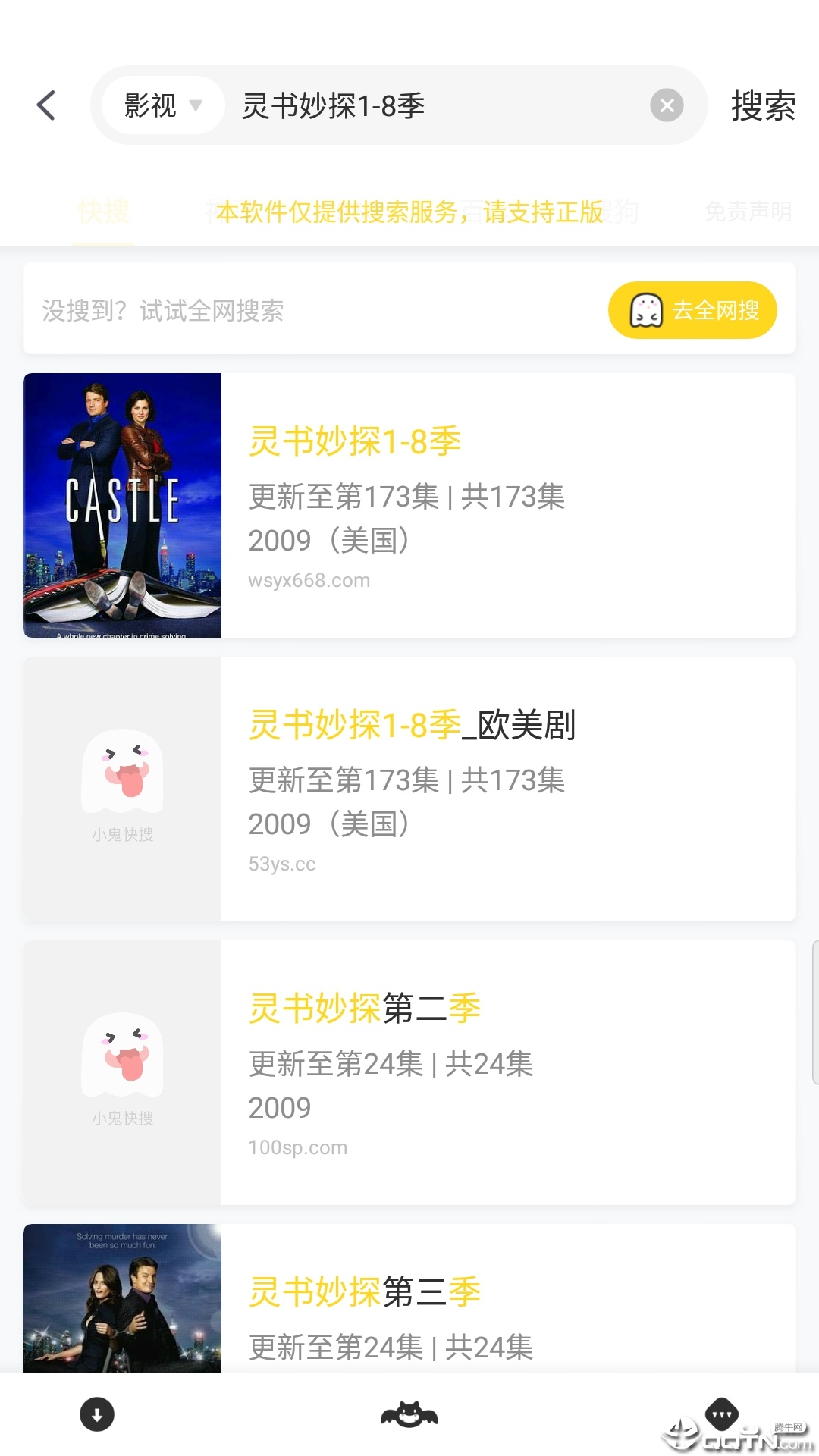This screenshot has width=819, height=1456.
Task: Open 灵书妙探1-8季_欧美剧 from 53ys.cc
Action: click(413, 726)
